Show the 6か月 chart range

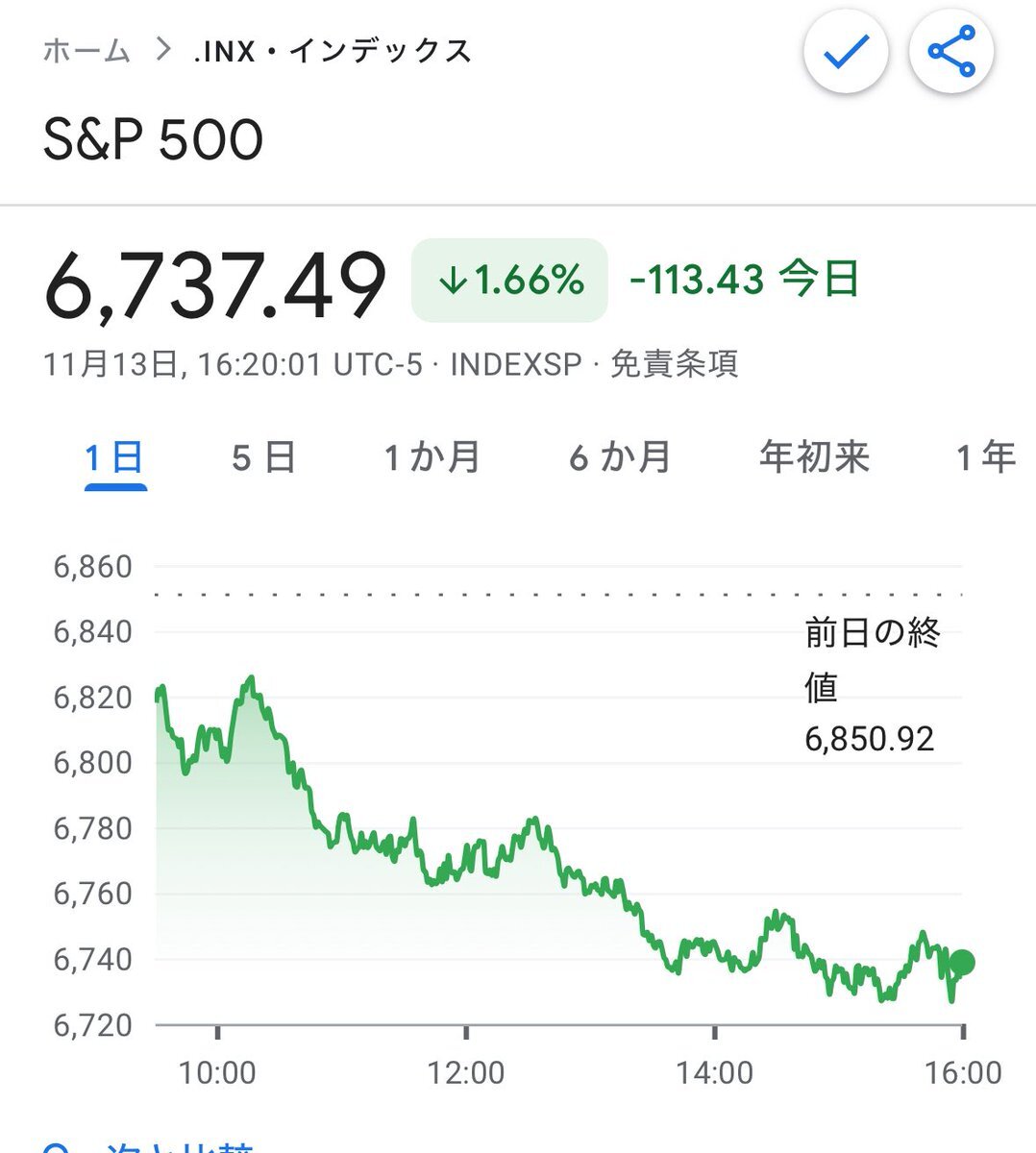(x=620, y=457)
